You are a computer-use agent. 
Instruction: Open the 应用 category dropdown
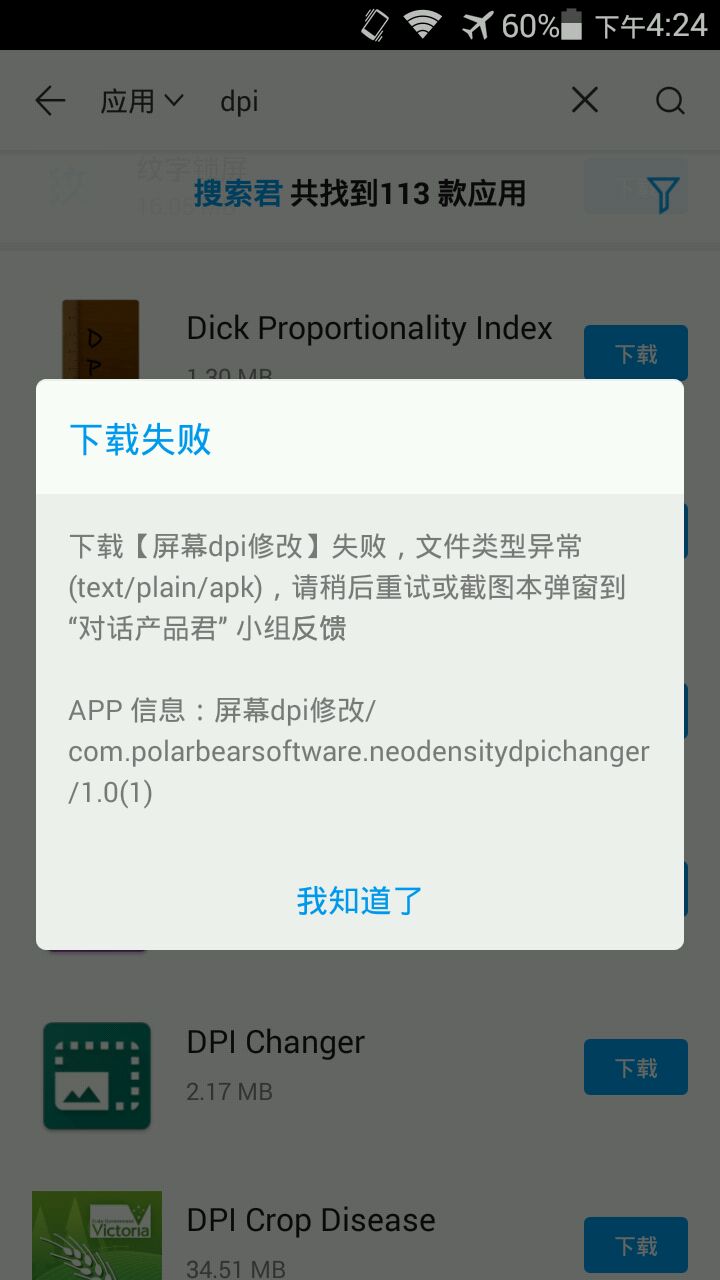142,101
